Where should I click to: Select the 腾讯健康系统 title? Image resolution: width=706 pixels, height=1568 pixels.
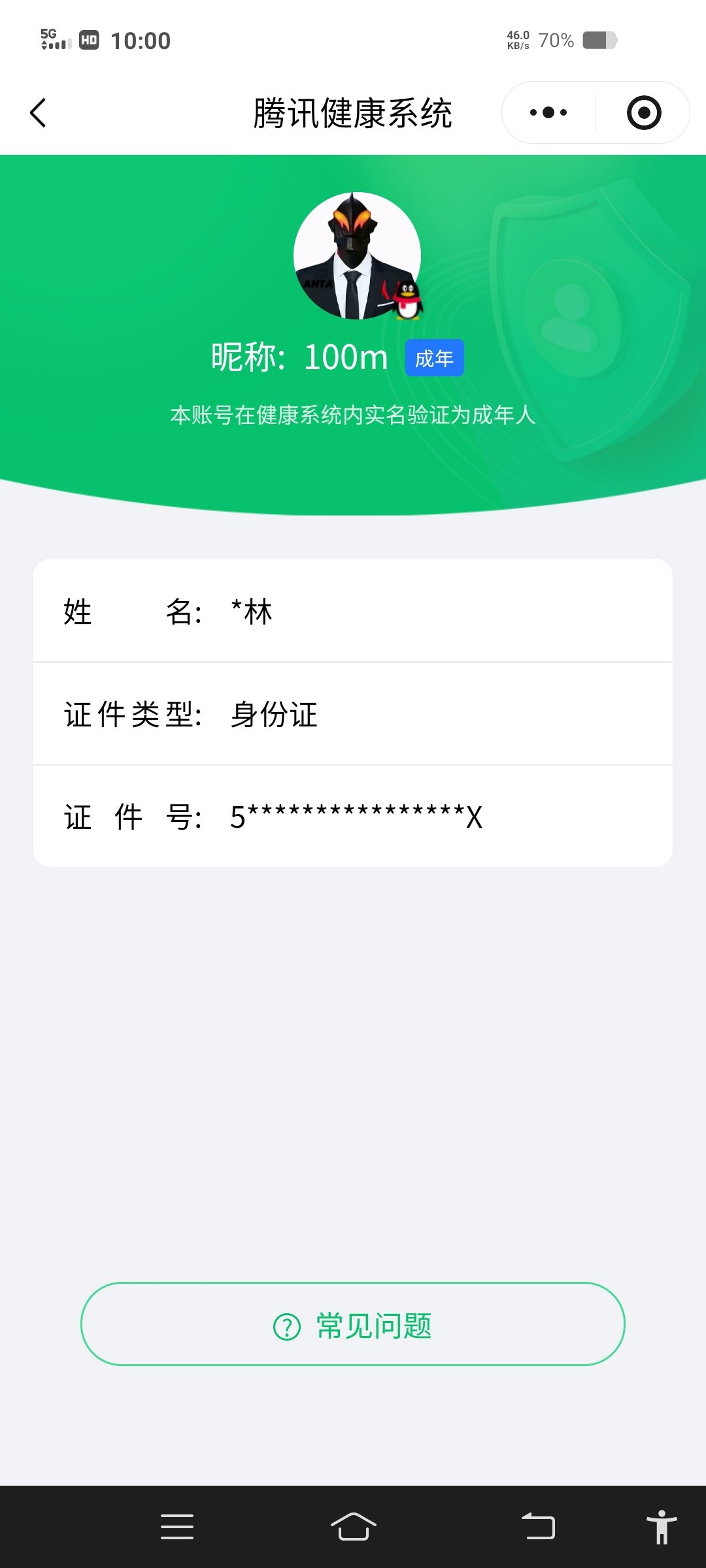pyautogui.click(x=353, y=111)
